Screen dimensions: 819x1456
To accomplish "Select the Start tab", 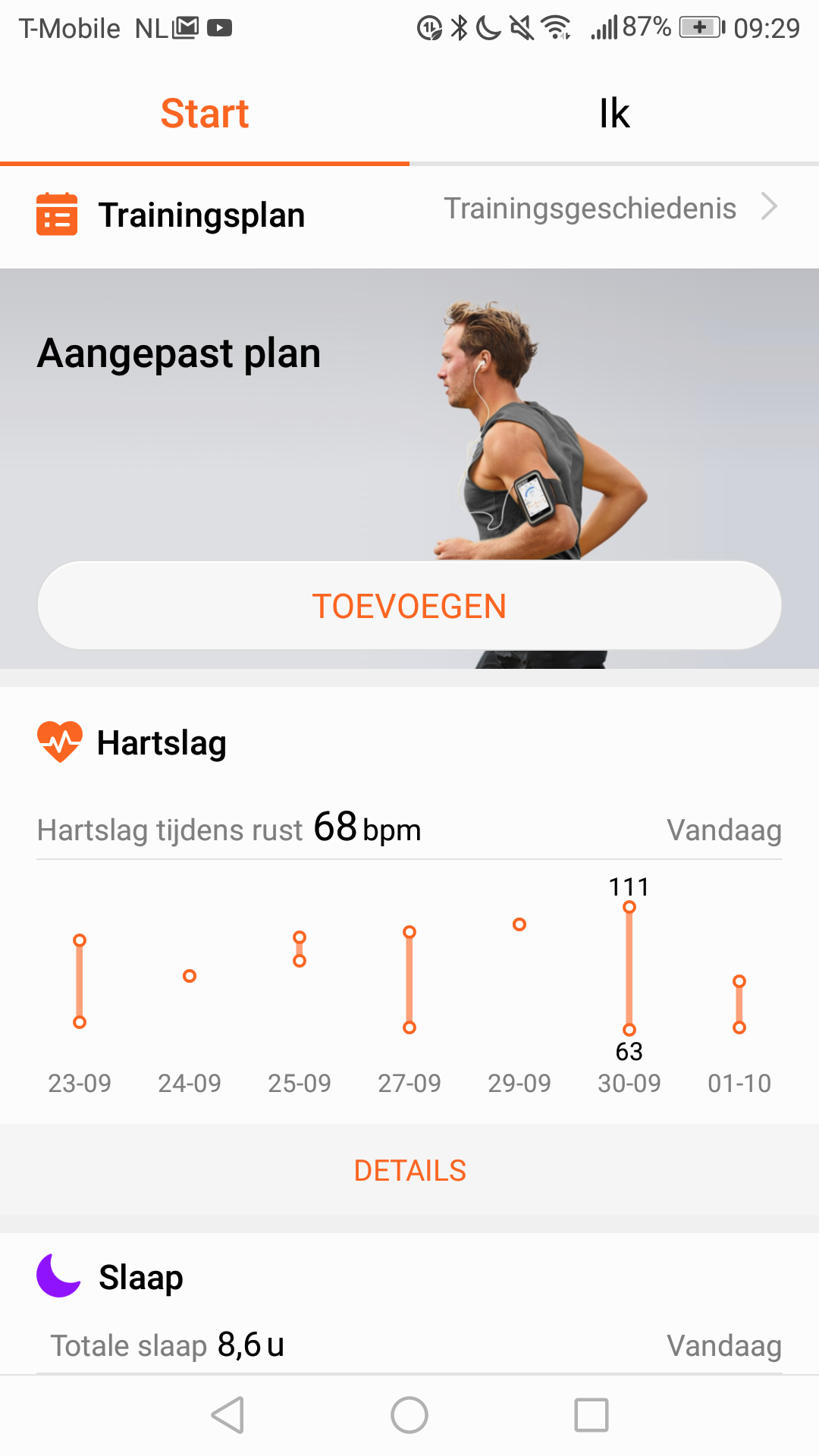I will [x=205, y=114].
